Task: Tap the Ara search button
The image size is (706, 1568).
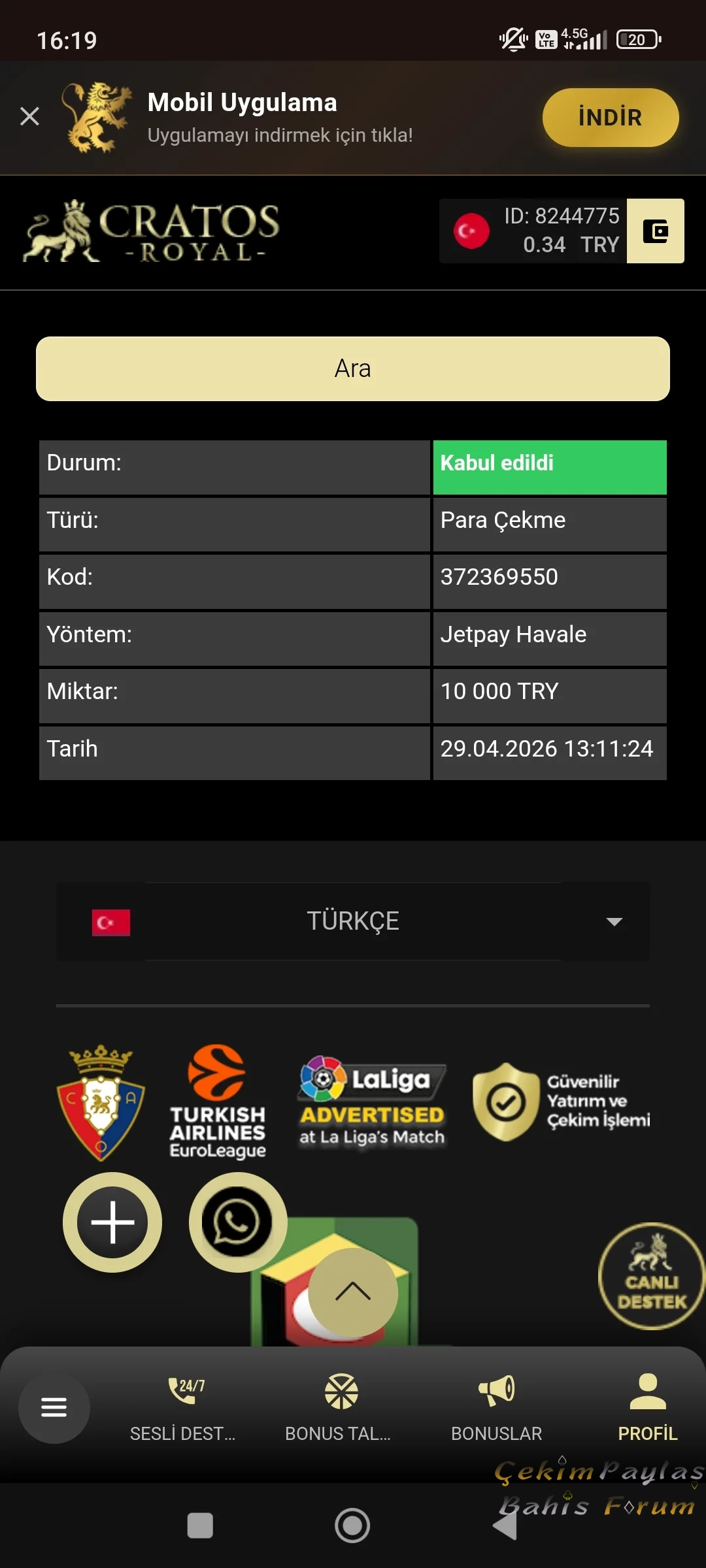Action: tap(353, 369)
